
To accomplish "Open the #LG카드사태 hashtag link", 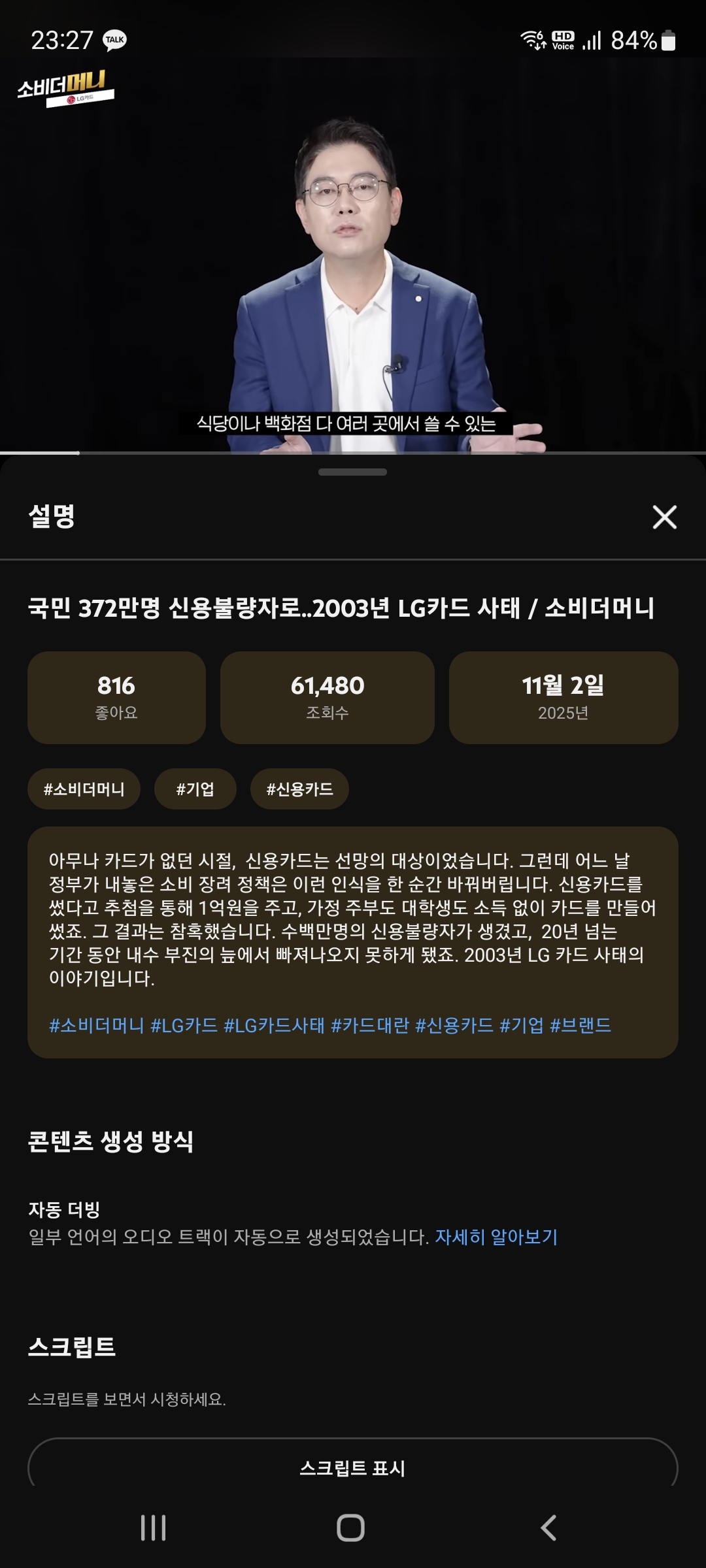I will point(274,1025).
